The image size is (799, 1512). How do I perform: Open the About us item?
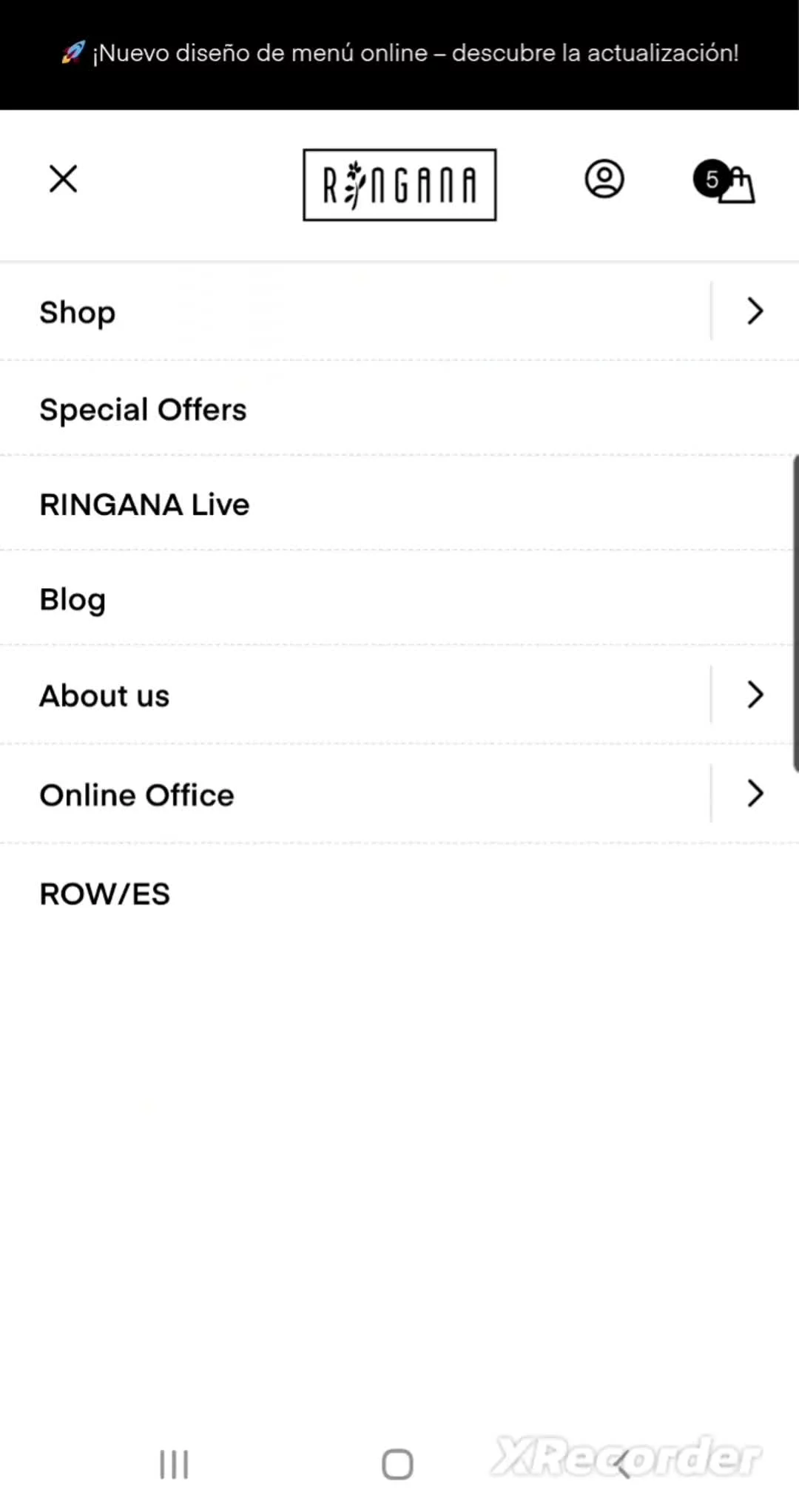tap(104, 695)
